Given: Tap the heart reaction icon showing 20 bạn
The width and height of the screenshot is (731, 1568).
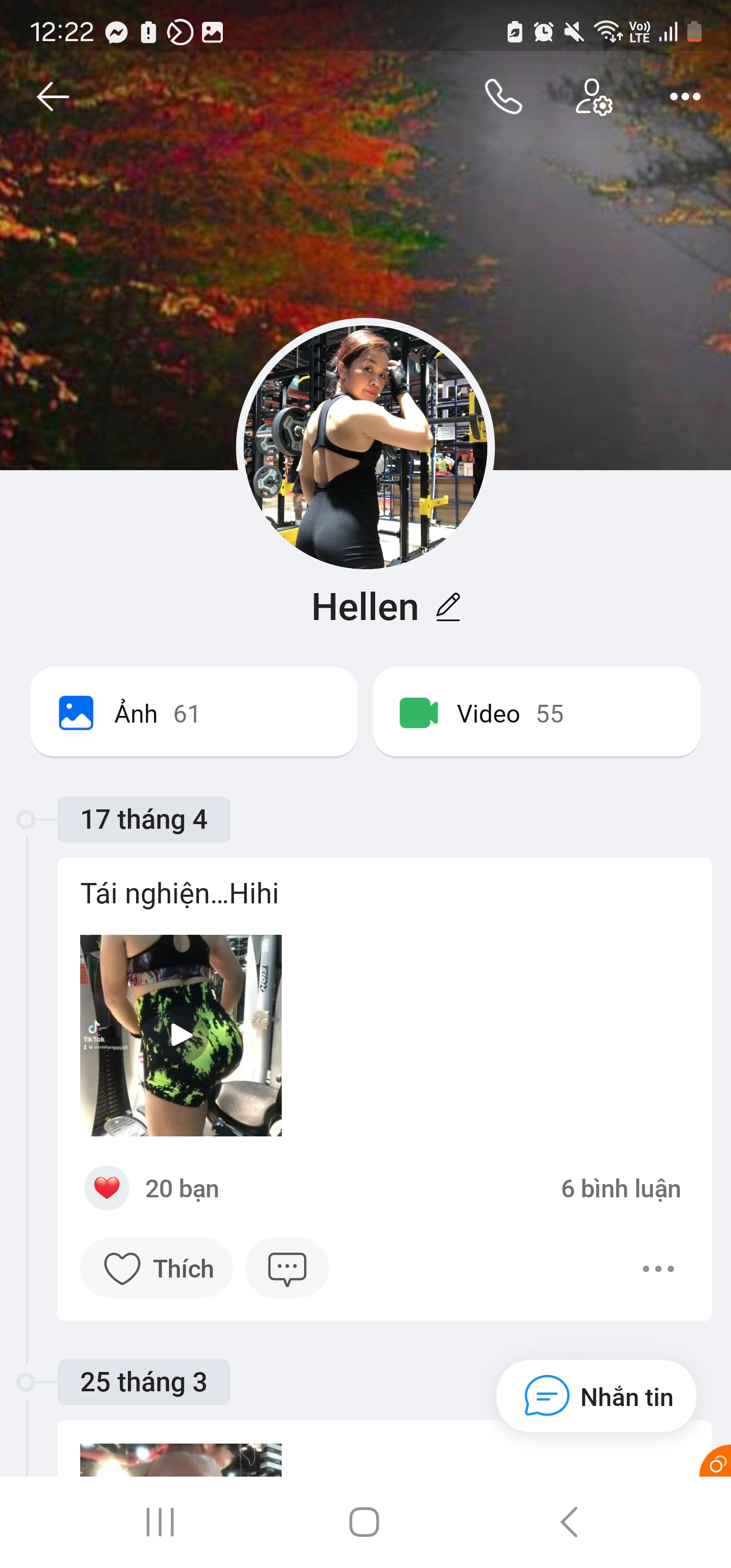Looking at the screenshot, I should 107,1188.
